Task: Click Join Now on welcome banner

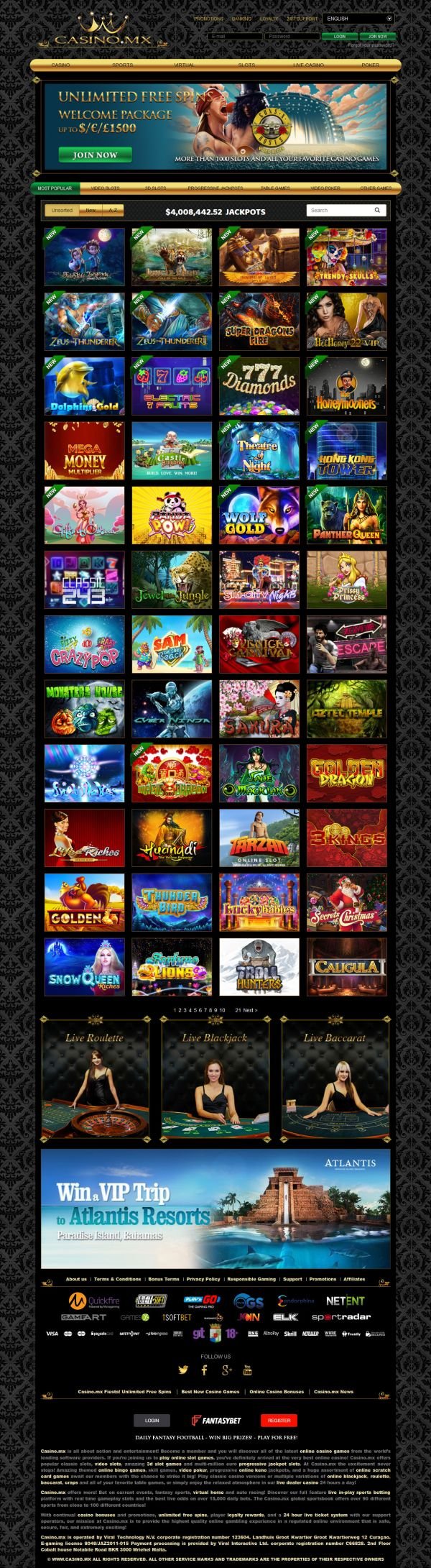Action: [95, 155]
